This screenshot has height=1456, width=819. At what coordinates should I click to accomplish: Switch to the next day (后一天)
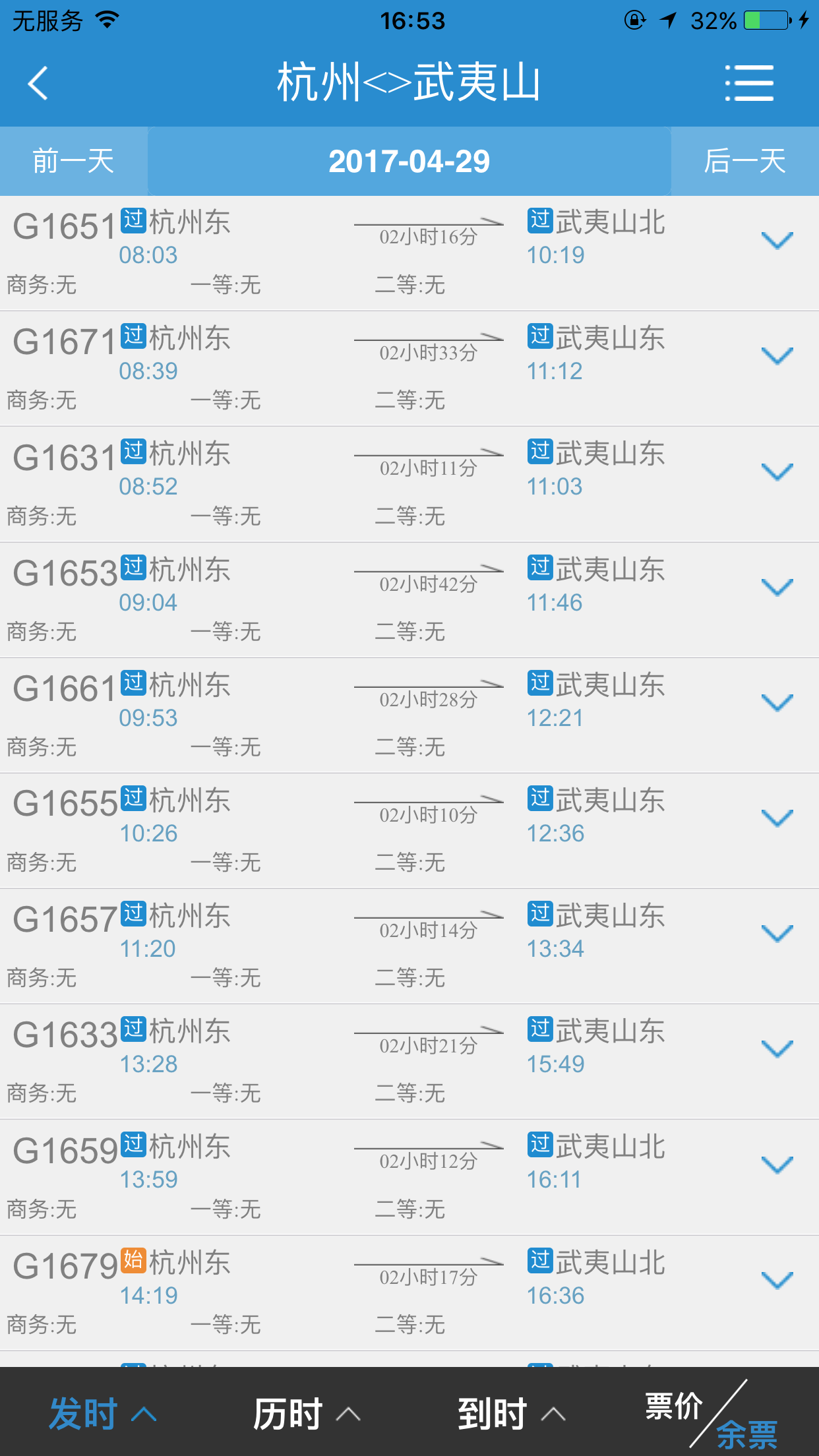point(744,162)
